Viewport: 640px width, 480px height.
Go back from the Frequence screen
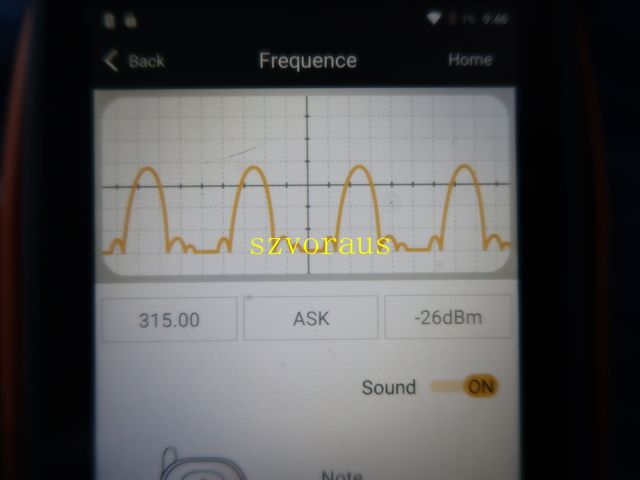135,61
